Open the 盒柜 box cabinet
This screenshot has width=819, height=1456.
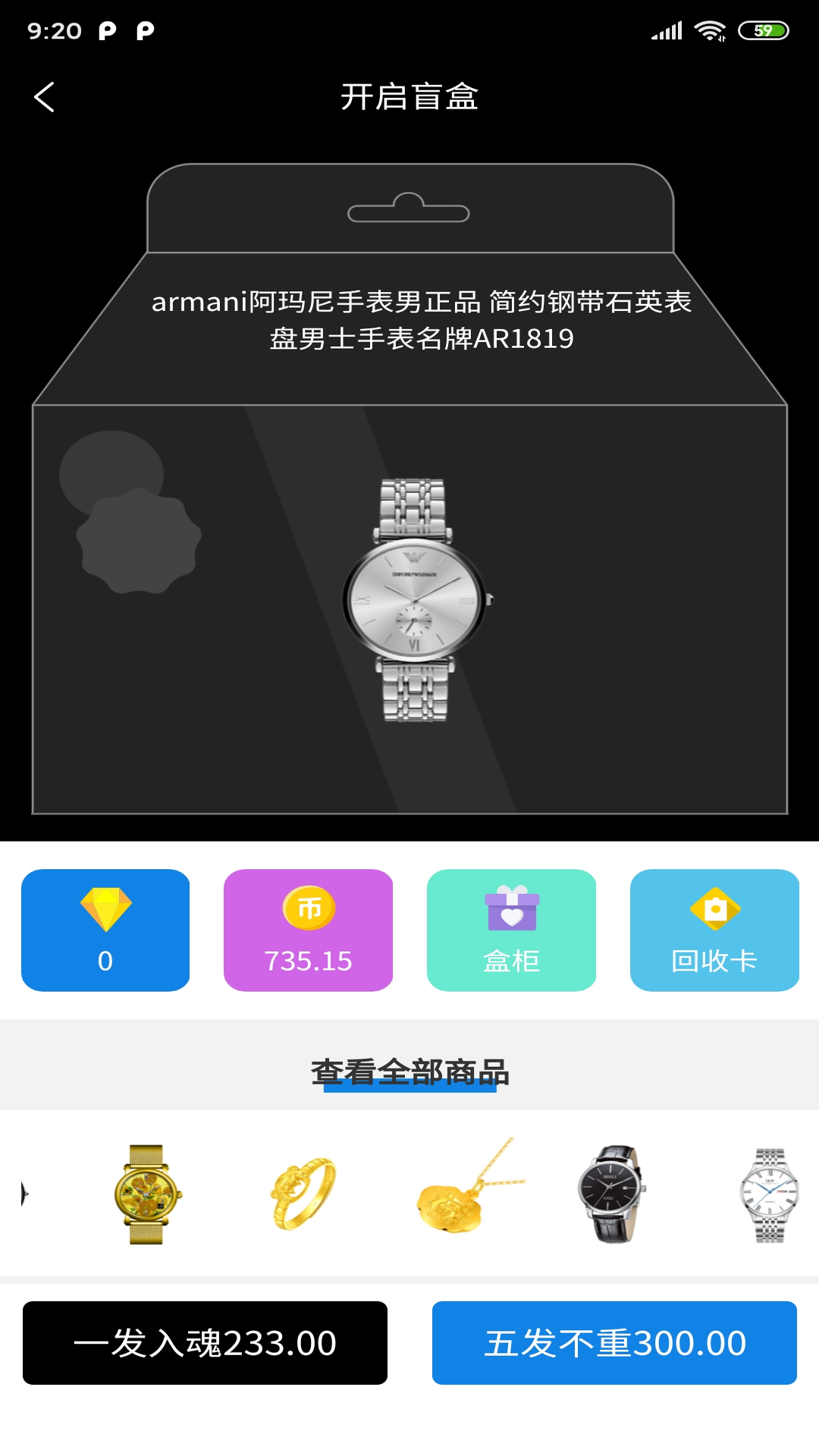511,930
